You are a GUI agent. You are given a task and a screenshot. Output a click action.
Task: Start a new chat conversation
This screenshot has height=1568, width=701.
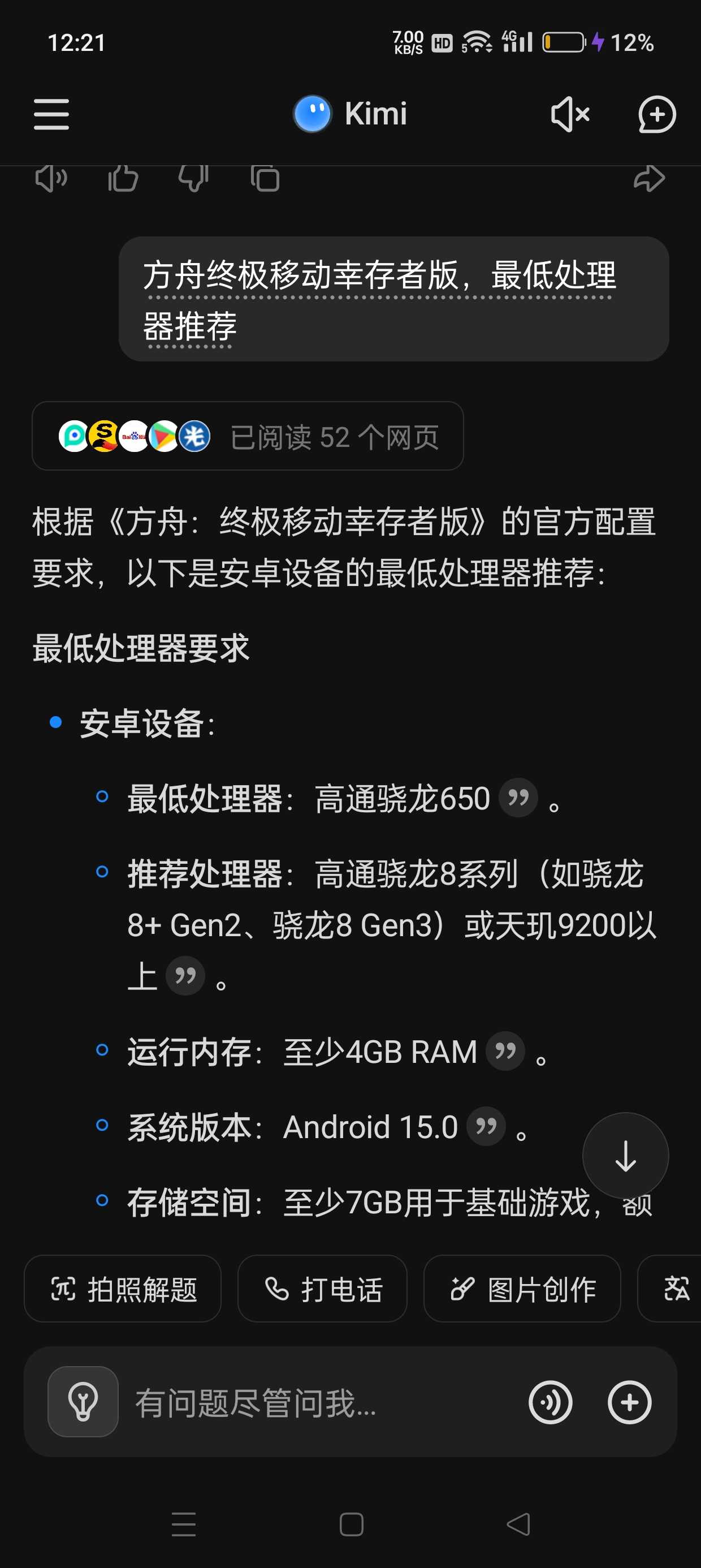656,114
